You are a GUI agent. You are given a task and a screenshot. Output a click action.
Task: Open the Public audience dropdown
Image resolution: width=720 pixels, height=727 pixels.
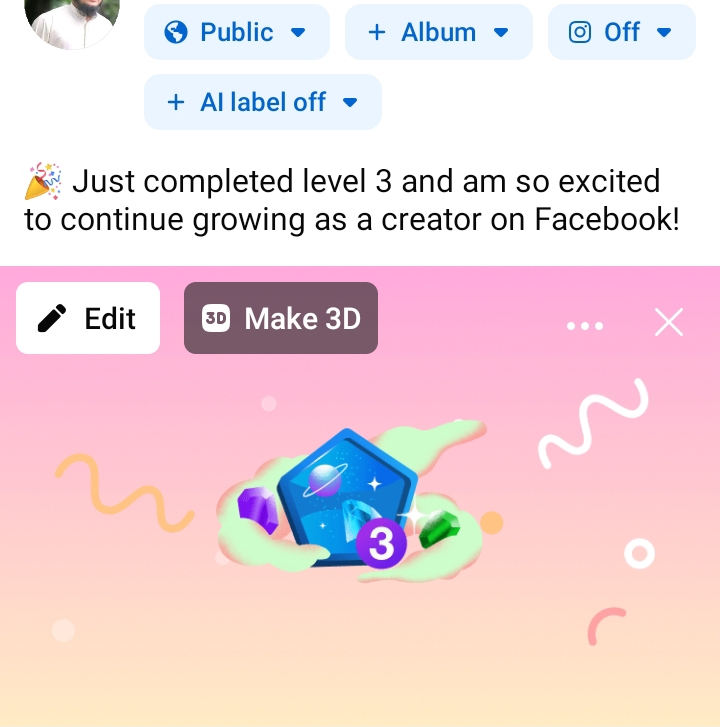(236, 32)
